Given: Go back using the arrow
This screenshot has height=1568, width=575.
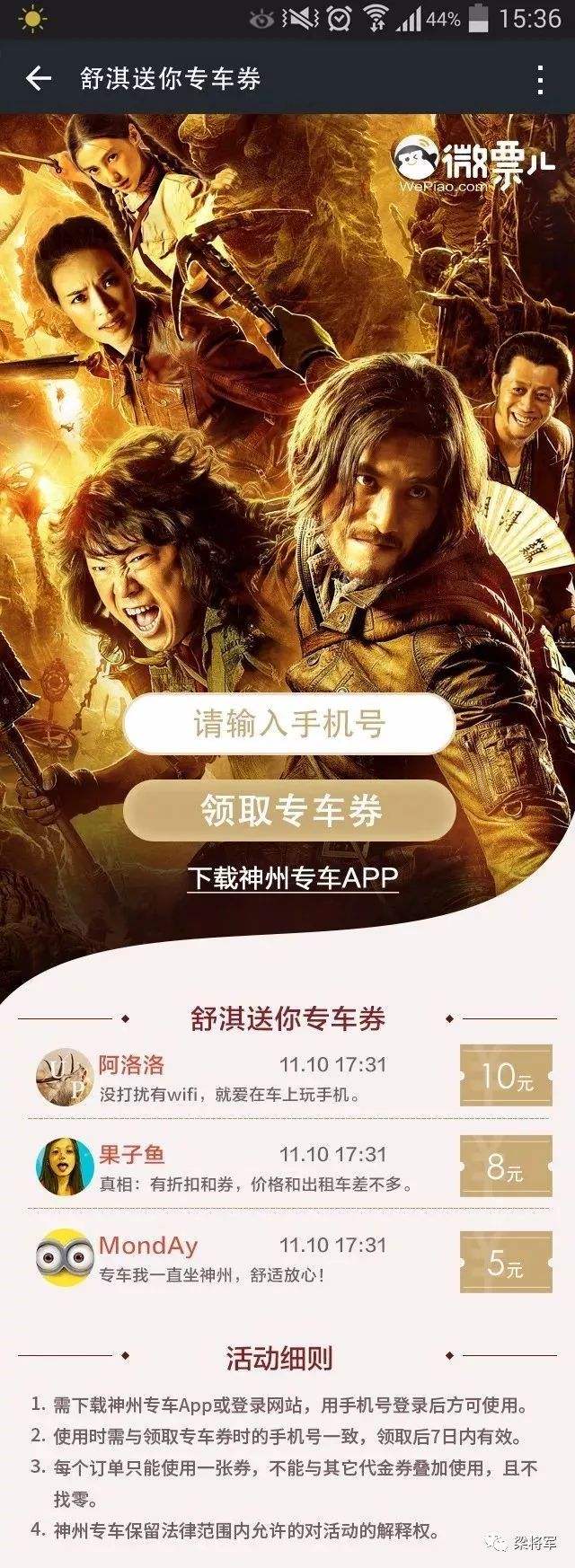Looking at the screenshot, I should point(39,79).
